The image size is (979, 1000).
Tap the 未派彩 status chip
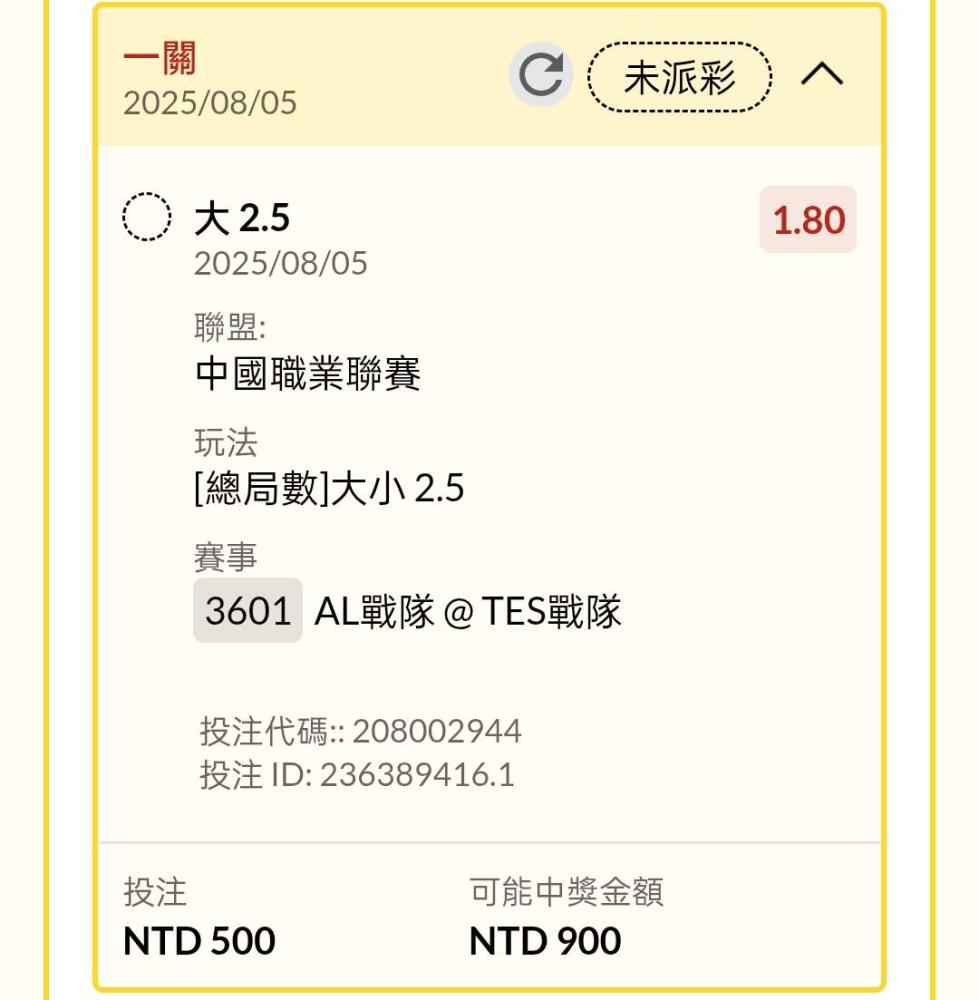coord(679,77)
